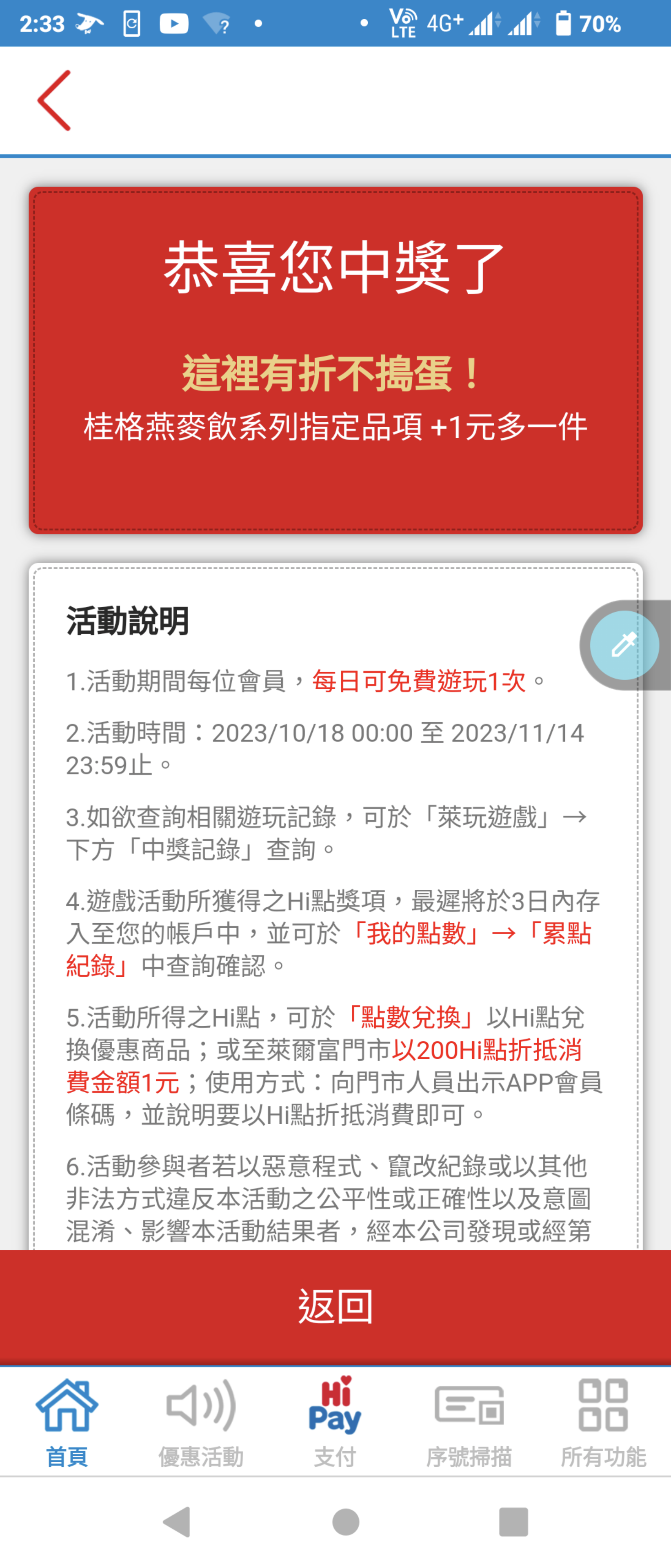The image size is (671, 1568).
Task: Tap the 返回 button
Action: tap(335, 1306)
